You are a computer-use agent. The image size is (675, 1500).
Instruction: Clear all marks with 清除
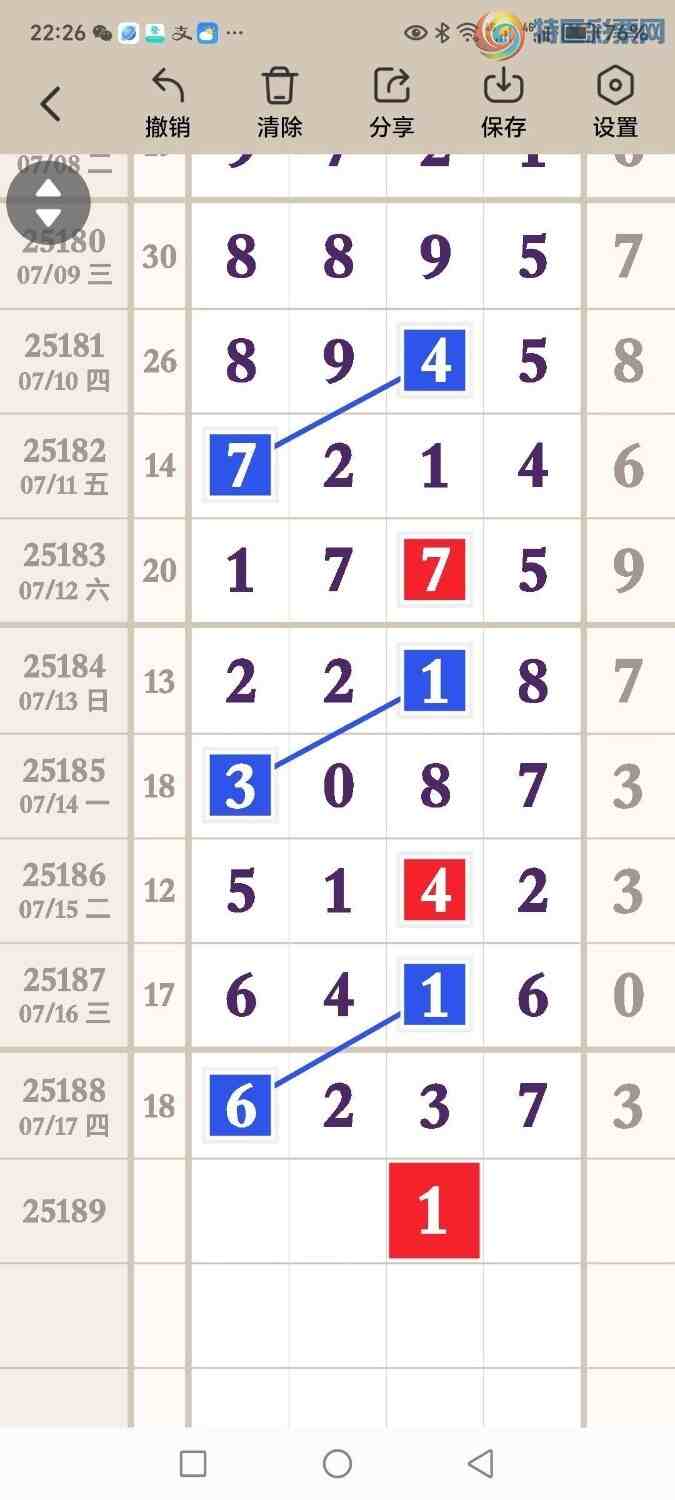[279, 102]
